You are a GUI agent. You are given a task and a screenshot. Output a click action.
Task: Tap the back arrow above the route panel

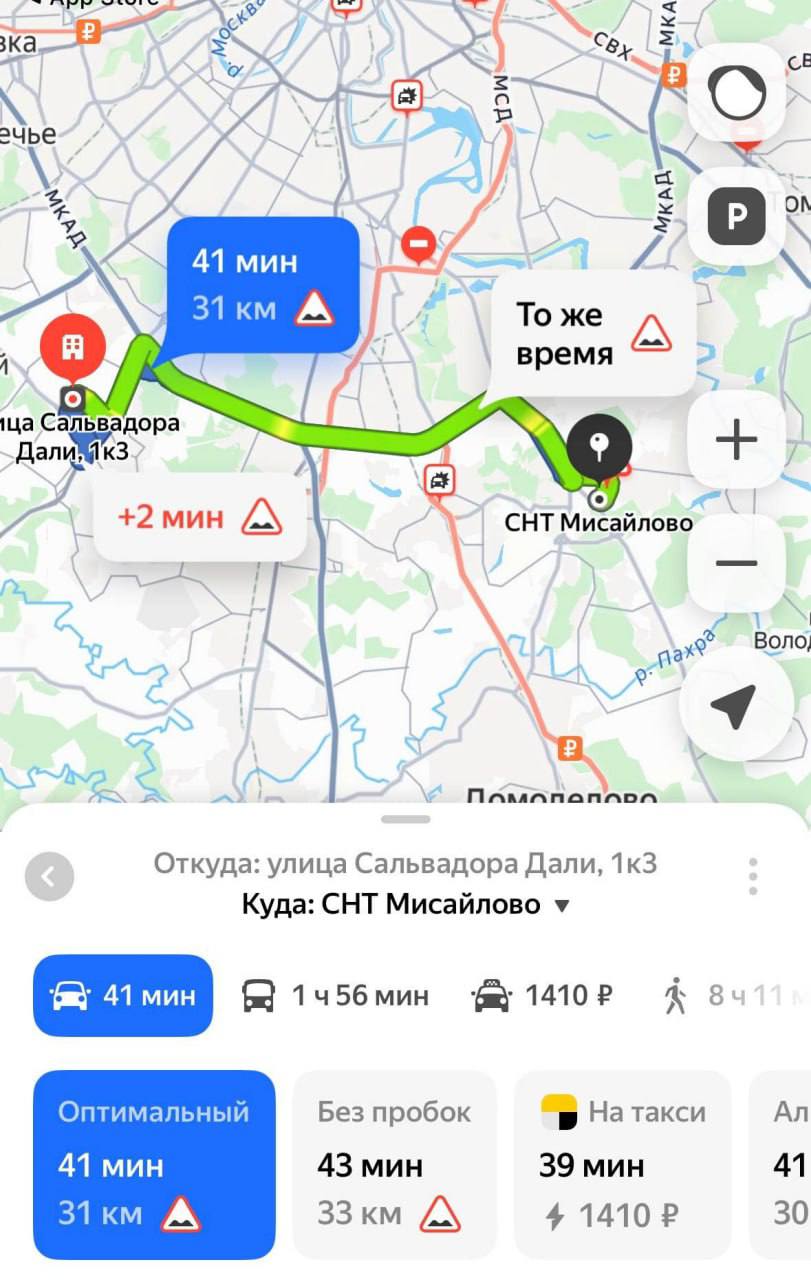[49, 877]
